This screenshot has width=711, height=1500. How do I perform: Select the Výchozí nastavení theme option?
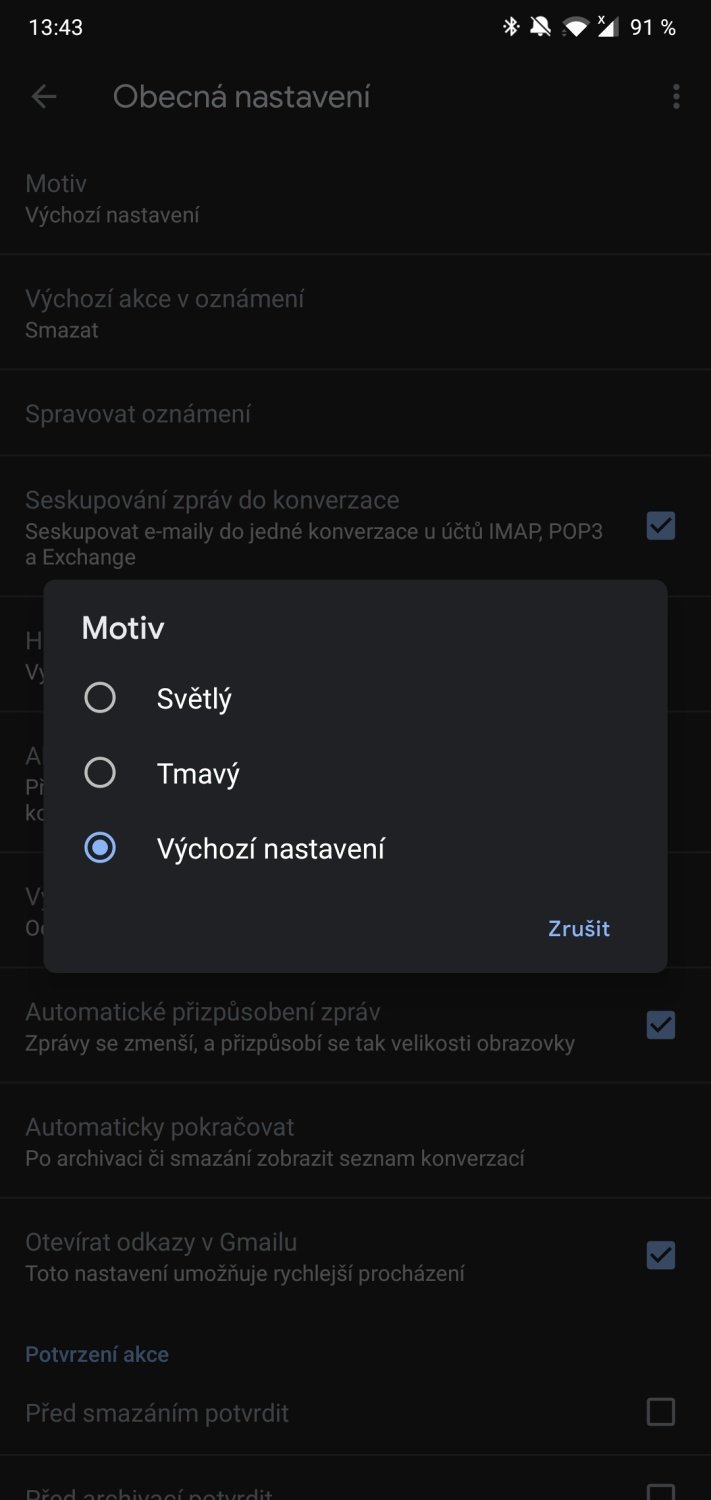pos(355,848)
